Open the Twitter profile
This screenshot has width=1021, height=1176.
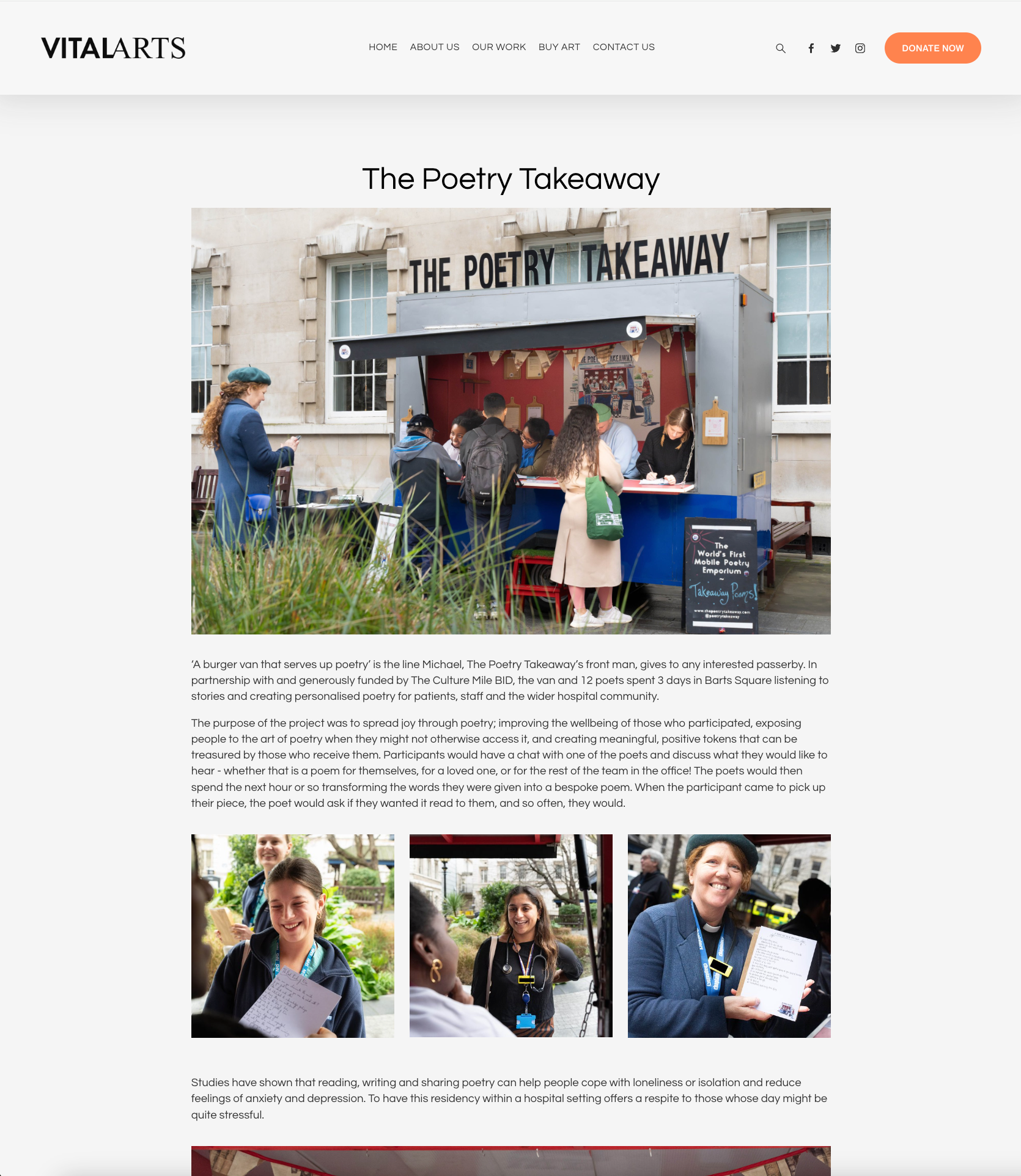(x=836, y=48)
